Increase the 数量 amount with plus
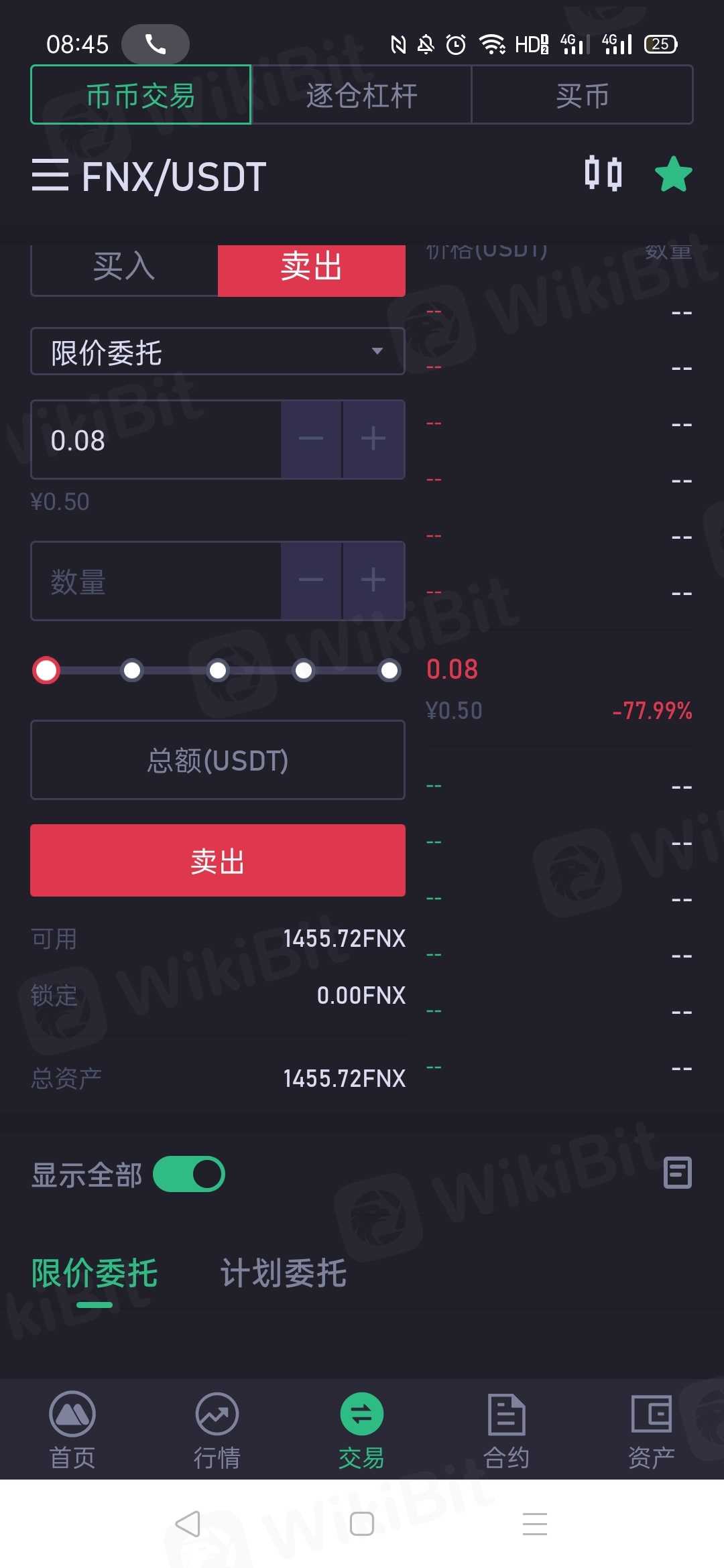This screenshot has width=724, height=1568. point(373,581)
